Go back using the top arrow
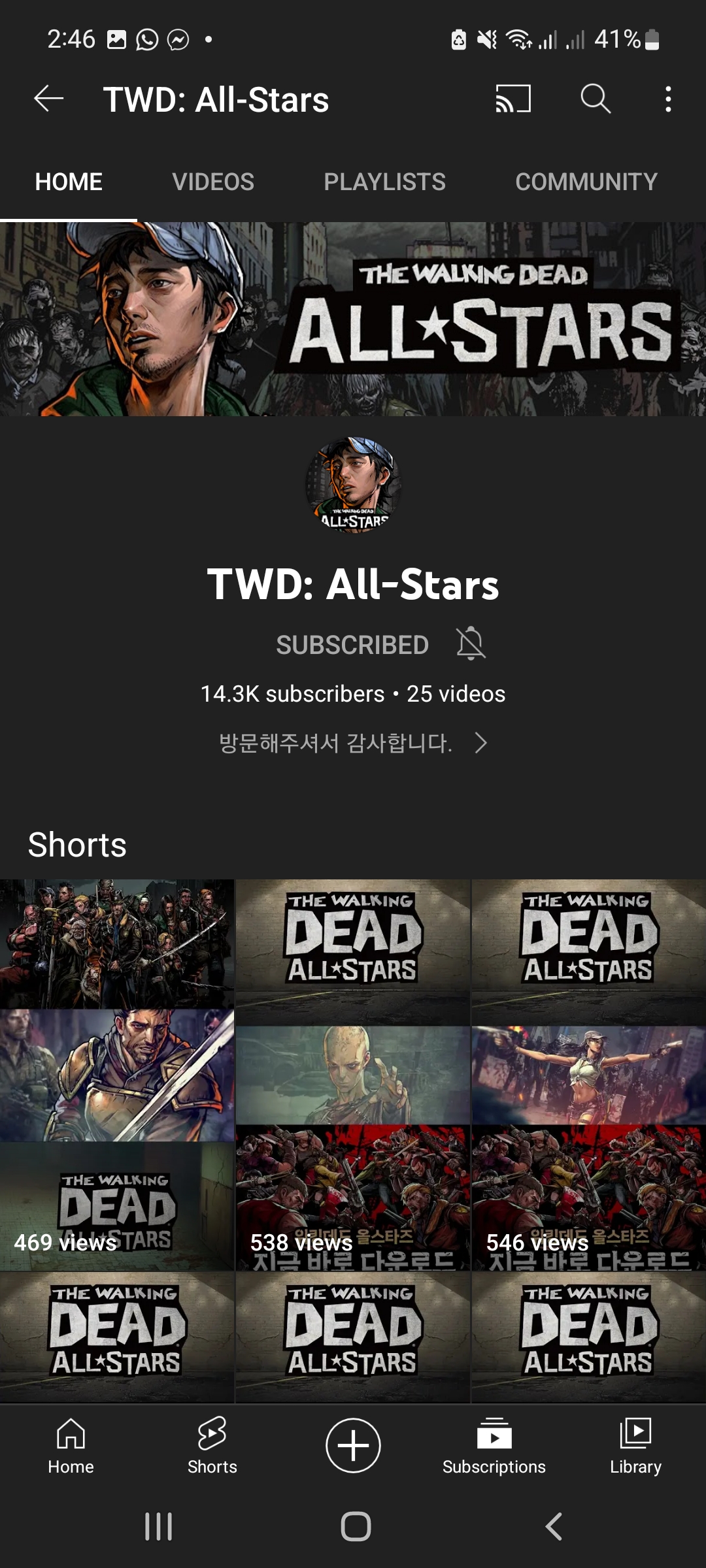 (x=49, y=99)
